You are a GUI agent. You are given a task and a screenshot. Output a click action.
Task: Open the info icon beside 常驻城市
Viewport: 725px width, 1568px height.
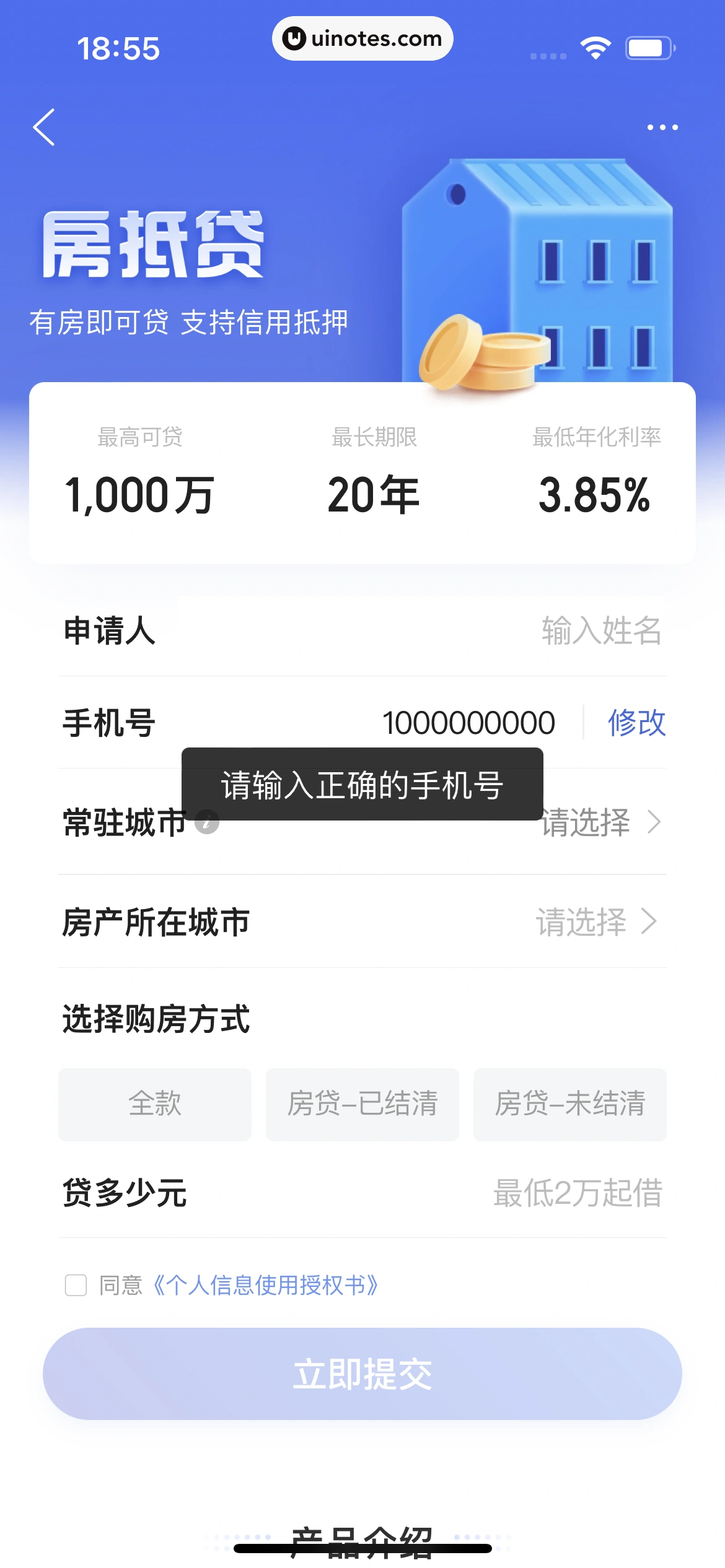point(208,823)
